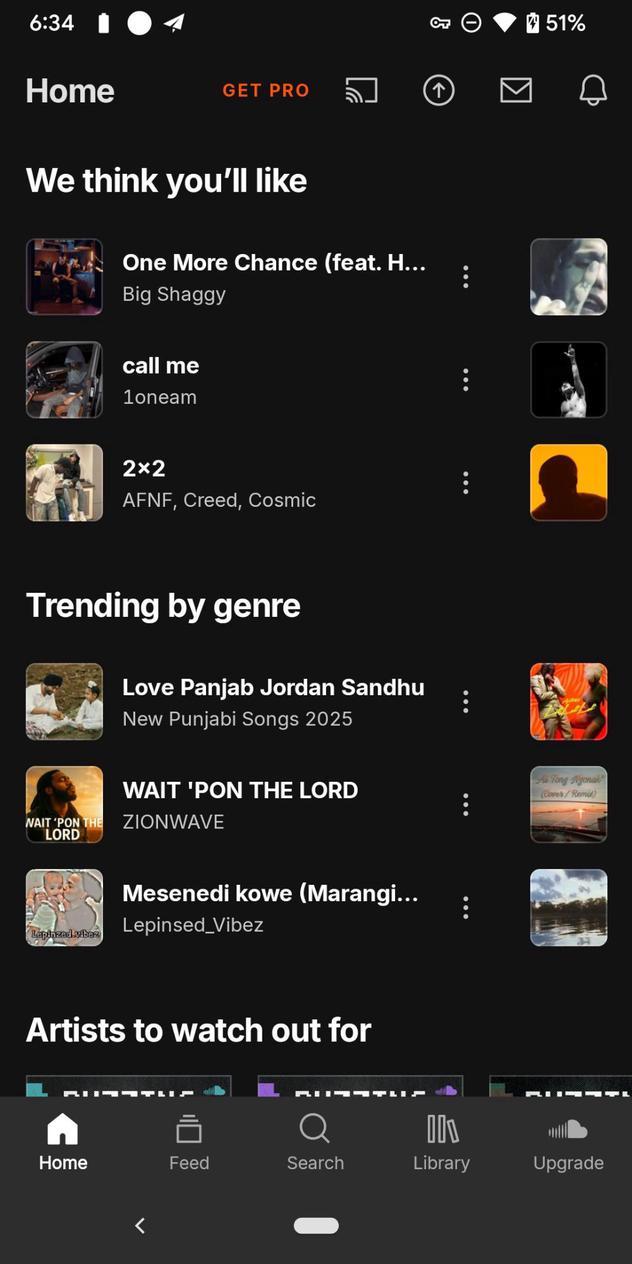The height and width of the screenshot is (1264, 632).
Task: Open more options for WAIT 'PON THE LORD
Action: [x=465, y=805]
